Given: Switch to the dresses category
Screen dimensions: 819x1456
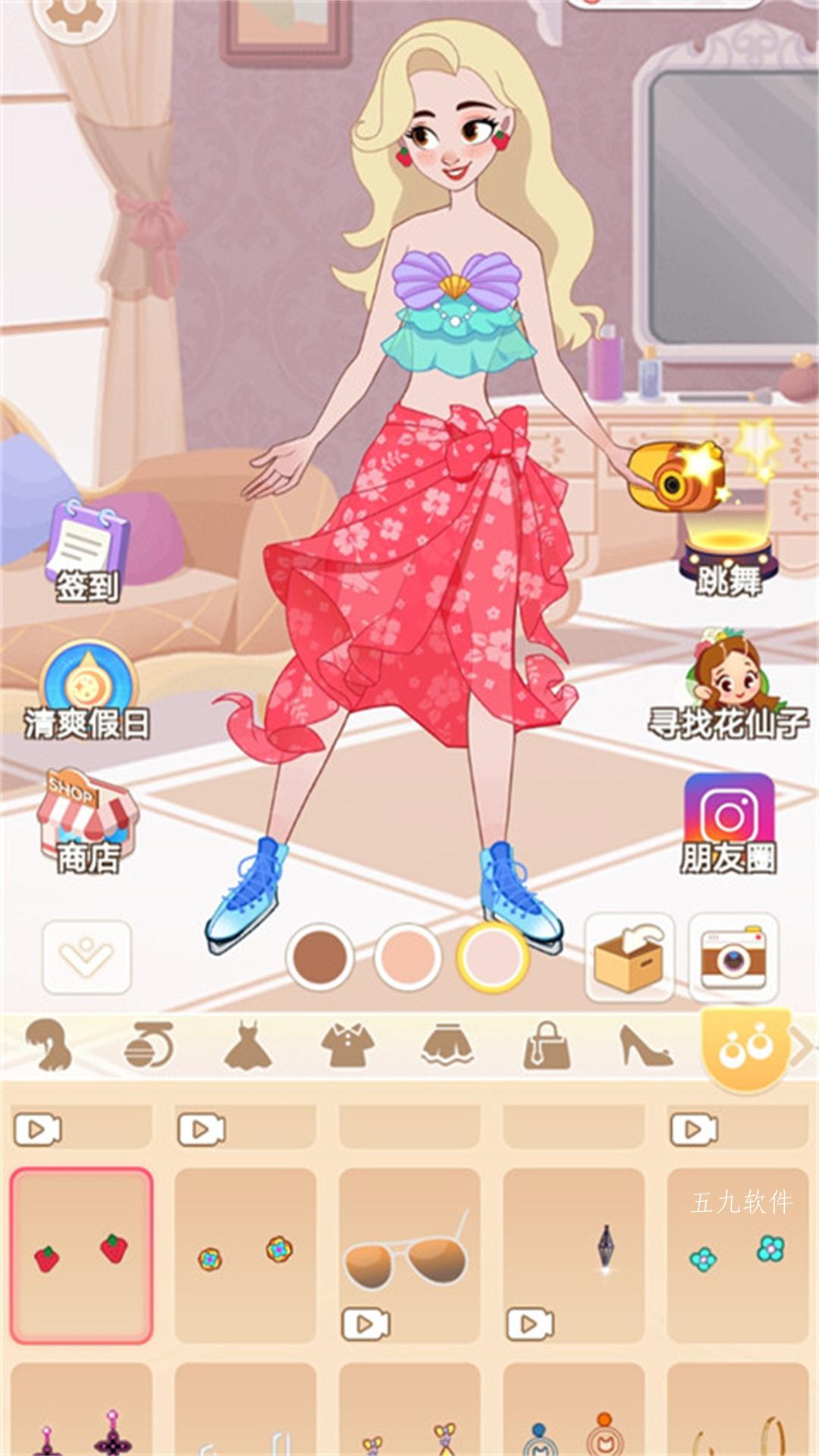Looking at the screenshot, I should pyautogui.click(x=248, y=1045).
